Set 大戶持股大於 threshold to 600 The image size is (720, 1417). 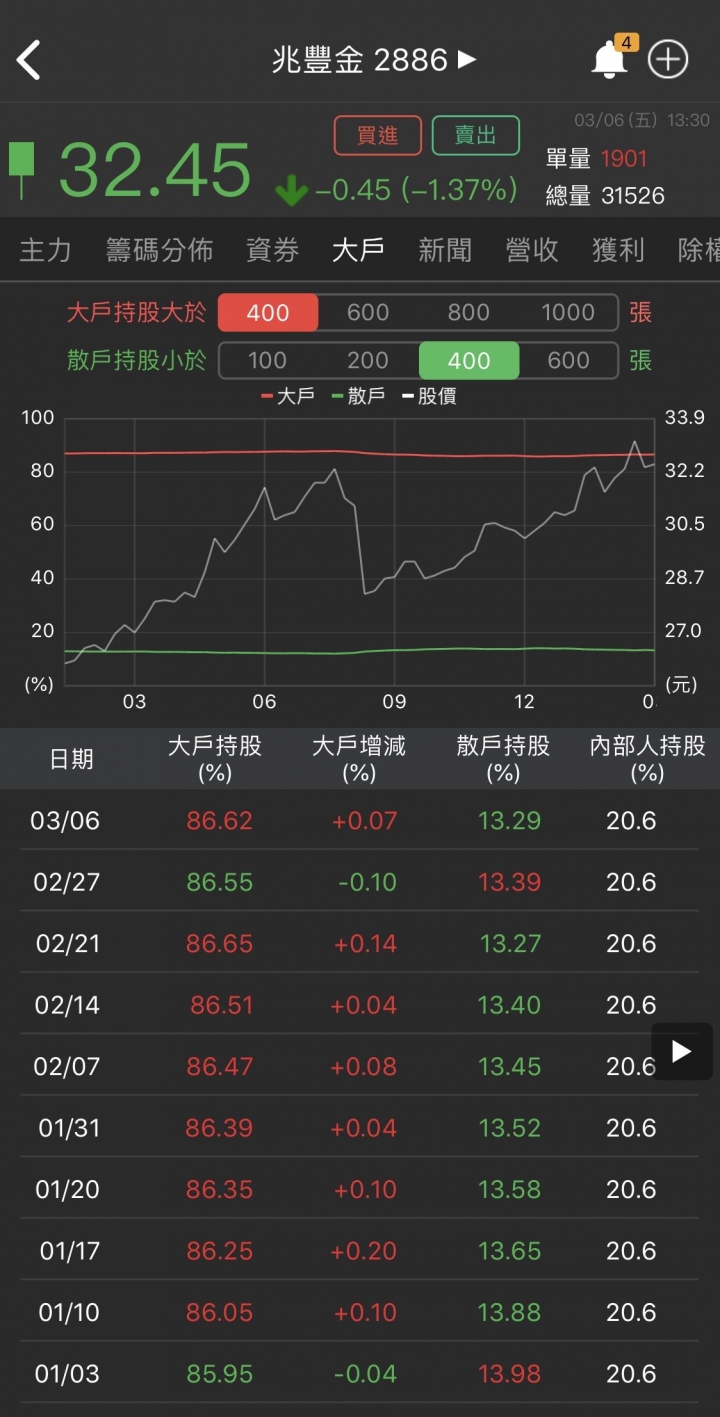pos(368,313)
